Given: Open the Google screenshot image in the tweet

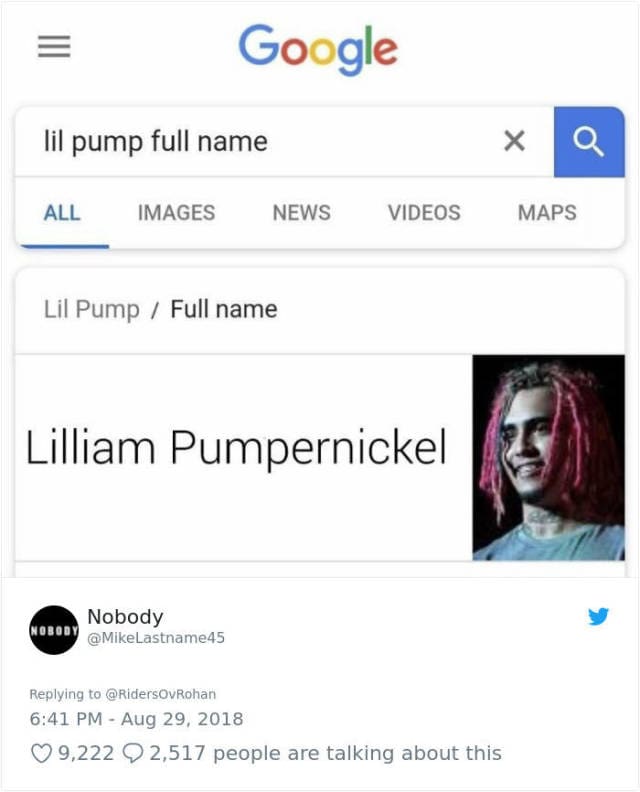Looking at the screenshot, I should 320,290.
